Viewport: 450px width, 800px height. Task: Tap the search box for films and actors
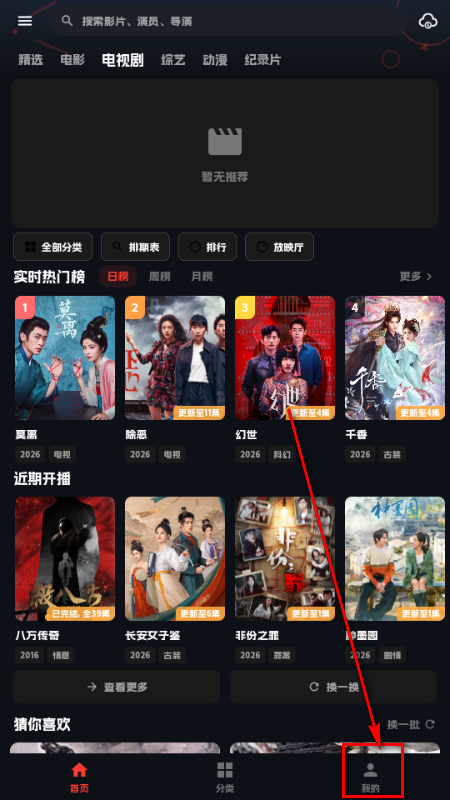point(228,21)
